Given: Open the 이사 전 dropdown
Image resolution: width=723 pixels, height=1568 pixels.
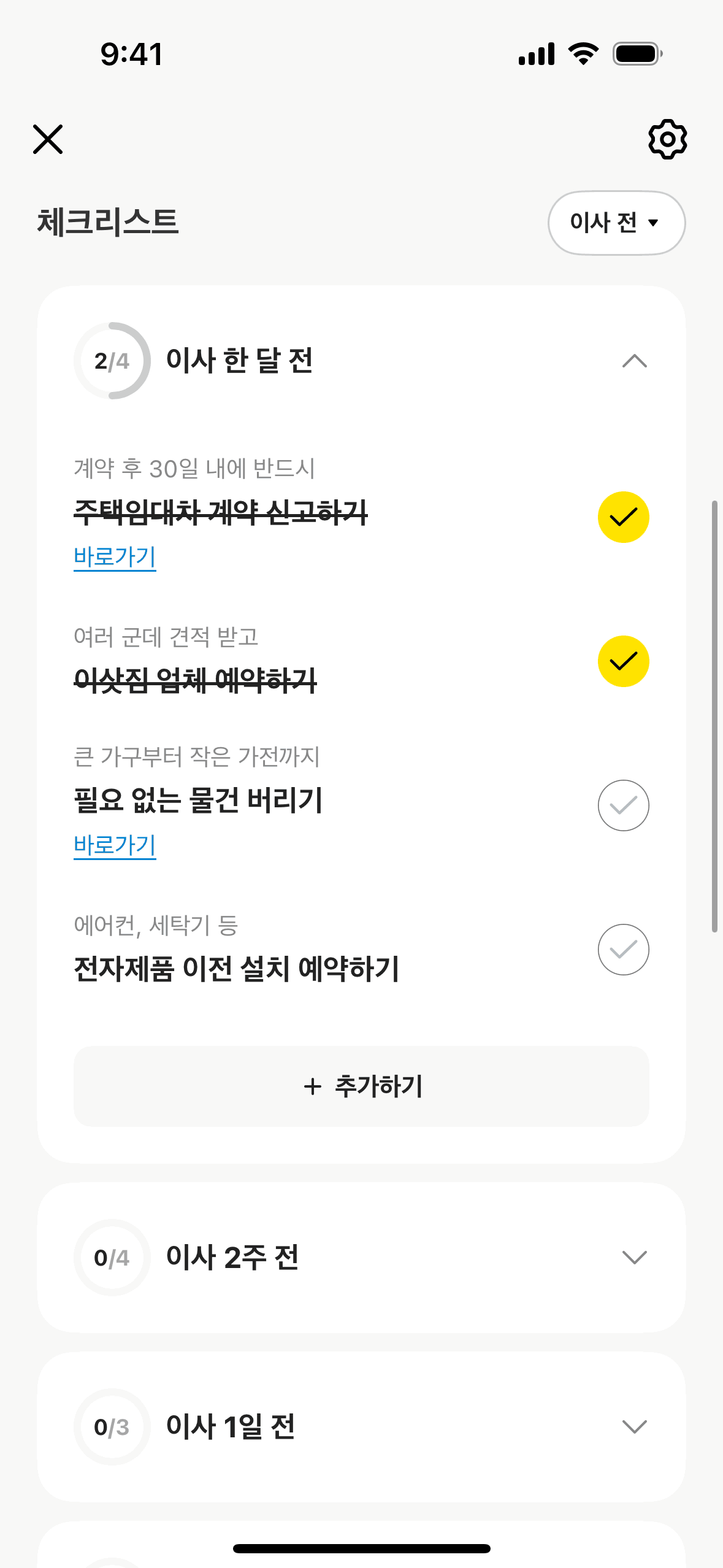Looking at the screenshot, I should (x=616, y=223).
